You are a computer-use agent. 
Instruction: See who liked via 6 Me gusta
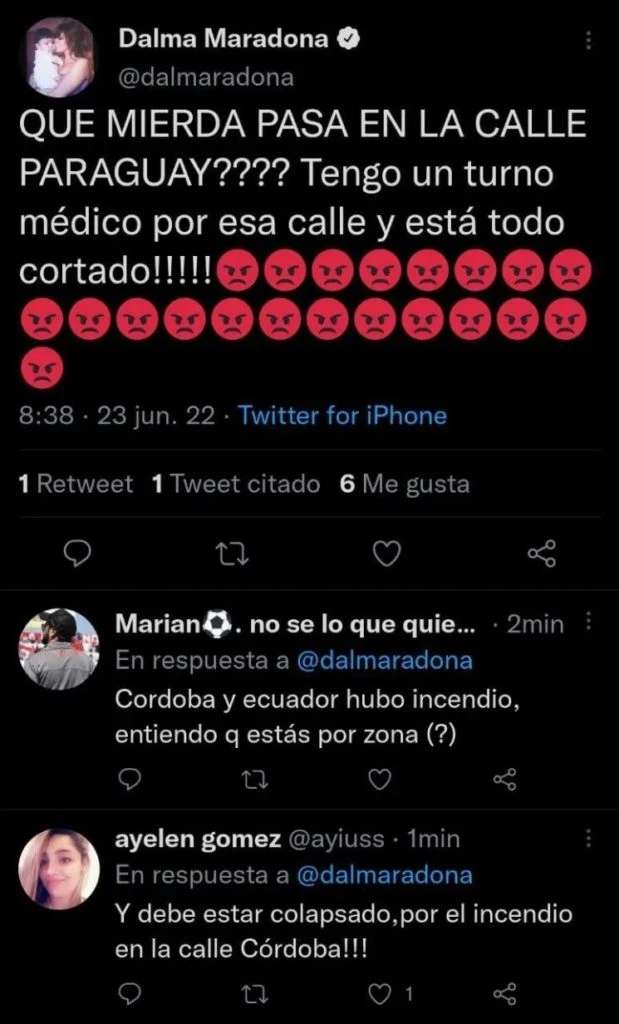405,484
